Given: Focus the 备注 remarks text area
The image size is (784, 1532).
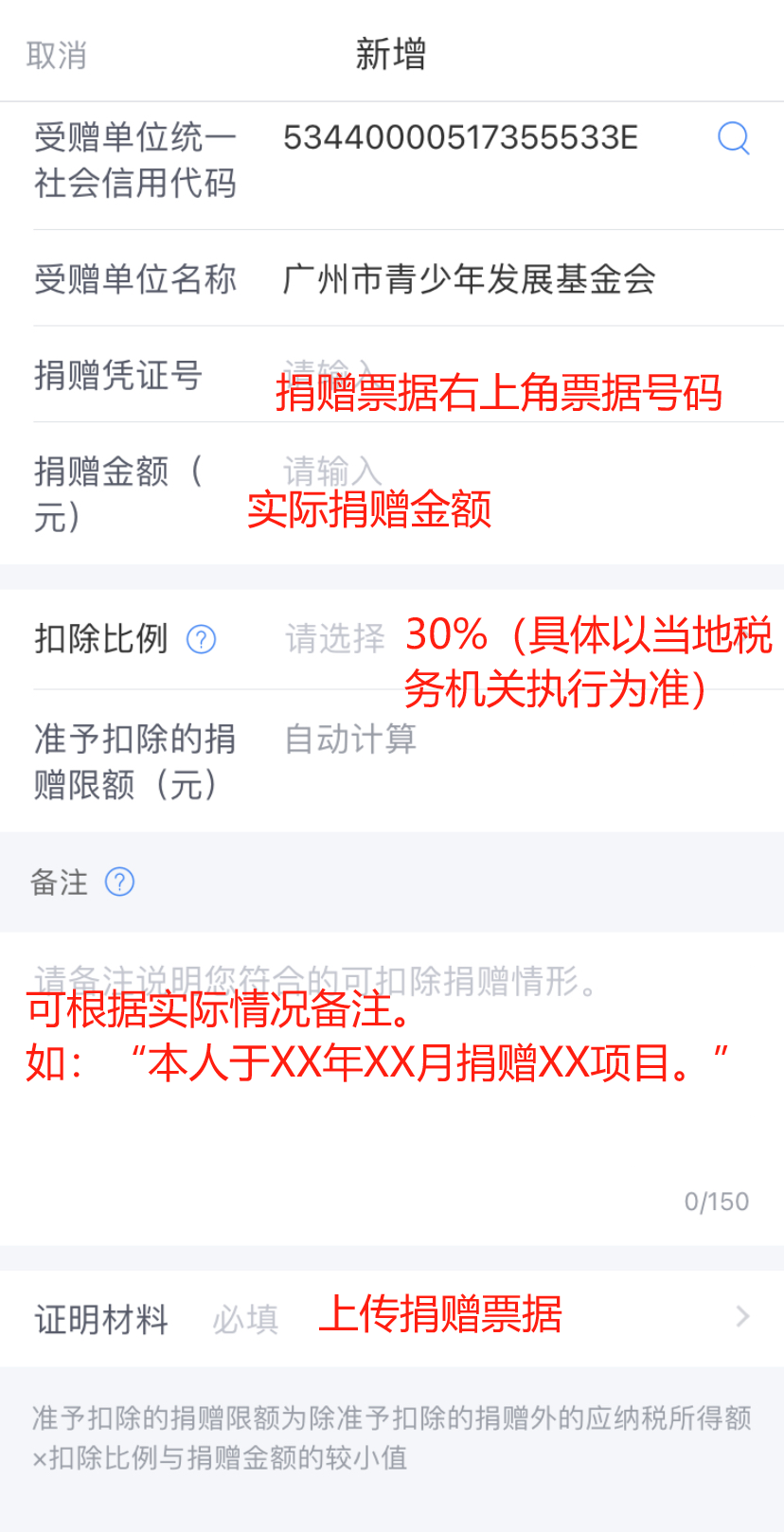Looking at the screenshot, I should coord(392,1079).
